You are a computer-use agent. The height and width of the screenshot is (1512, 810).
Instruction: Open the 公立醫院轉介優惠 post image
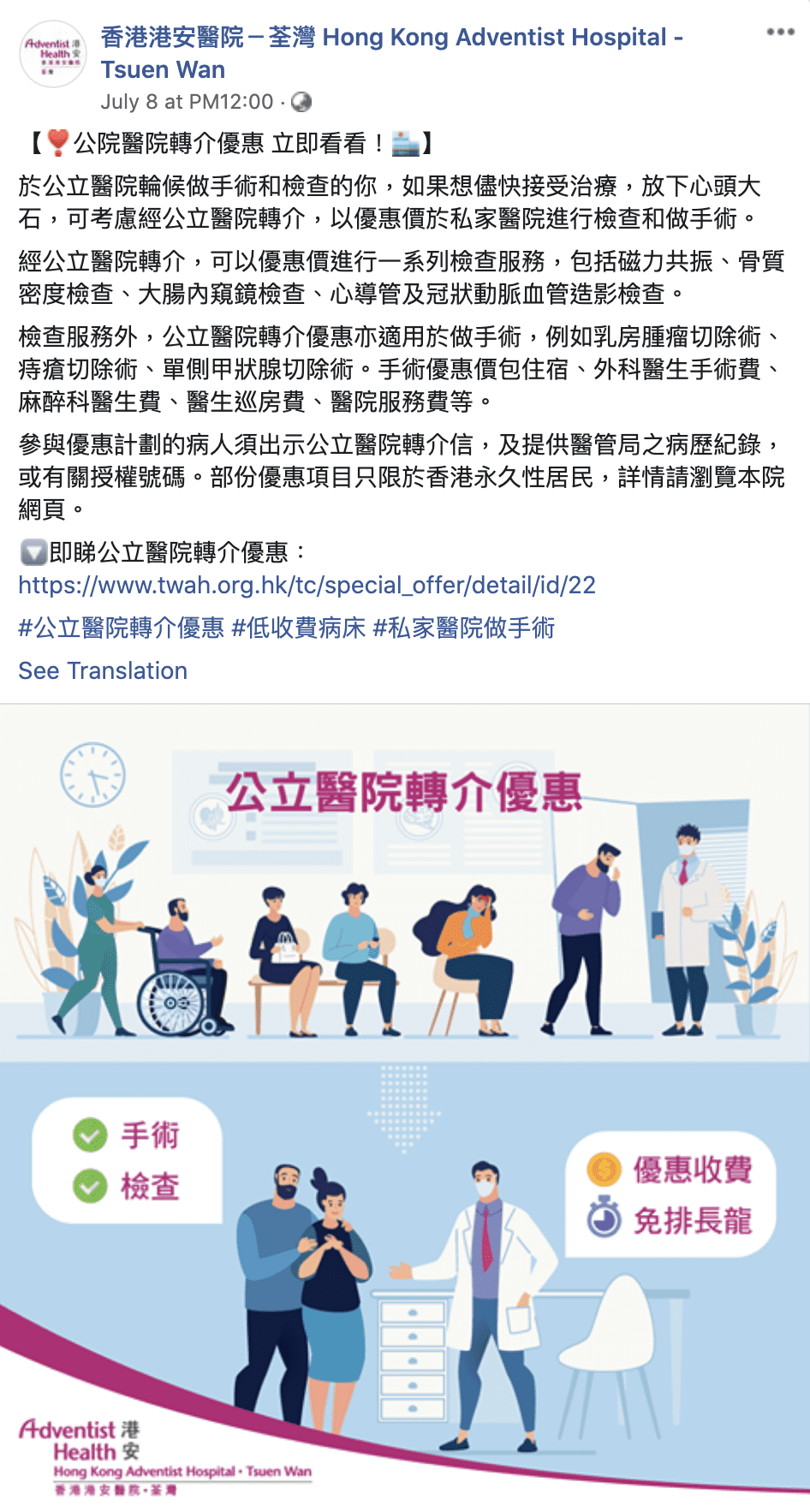tap(405, 1104)
